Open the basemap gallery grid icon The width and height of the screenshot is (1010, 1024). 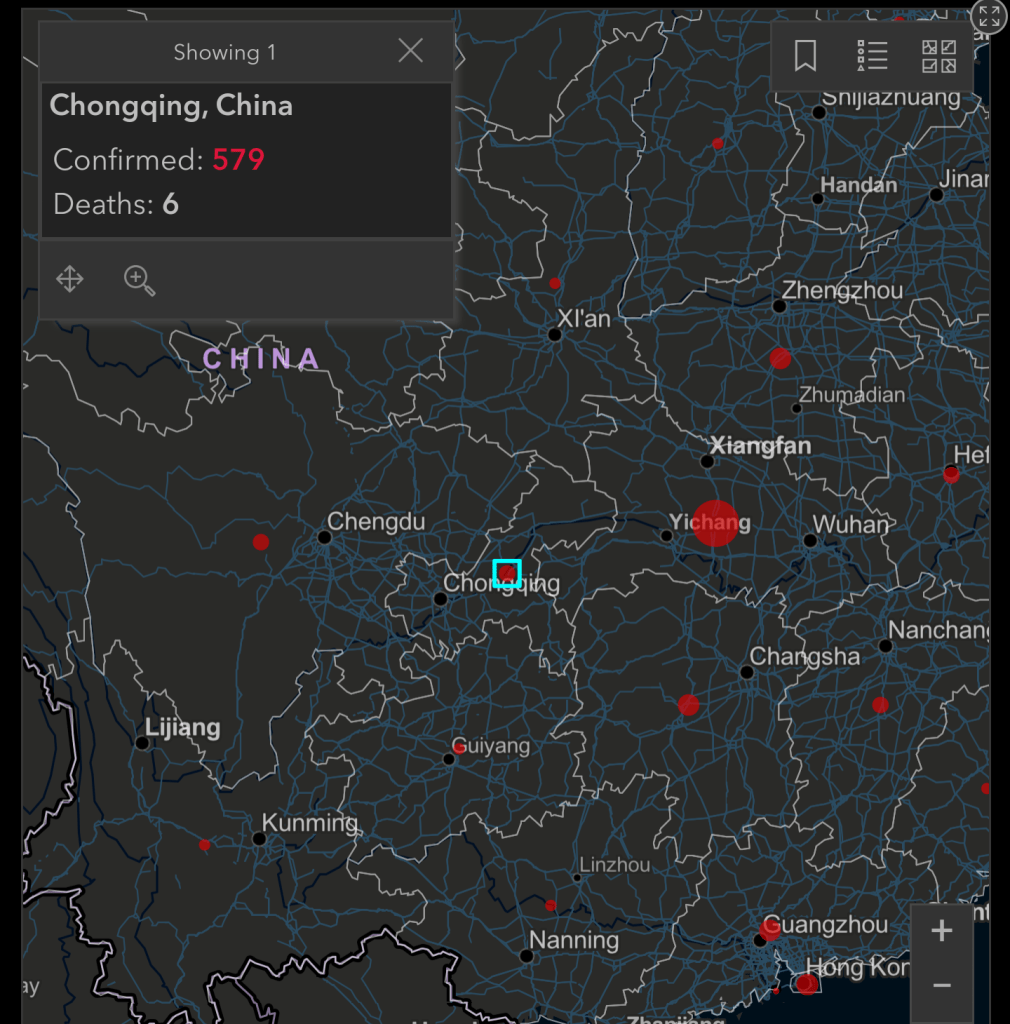[x=938, y=56]
